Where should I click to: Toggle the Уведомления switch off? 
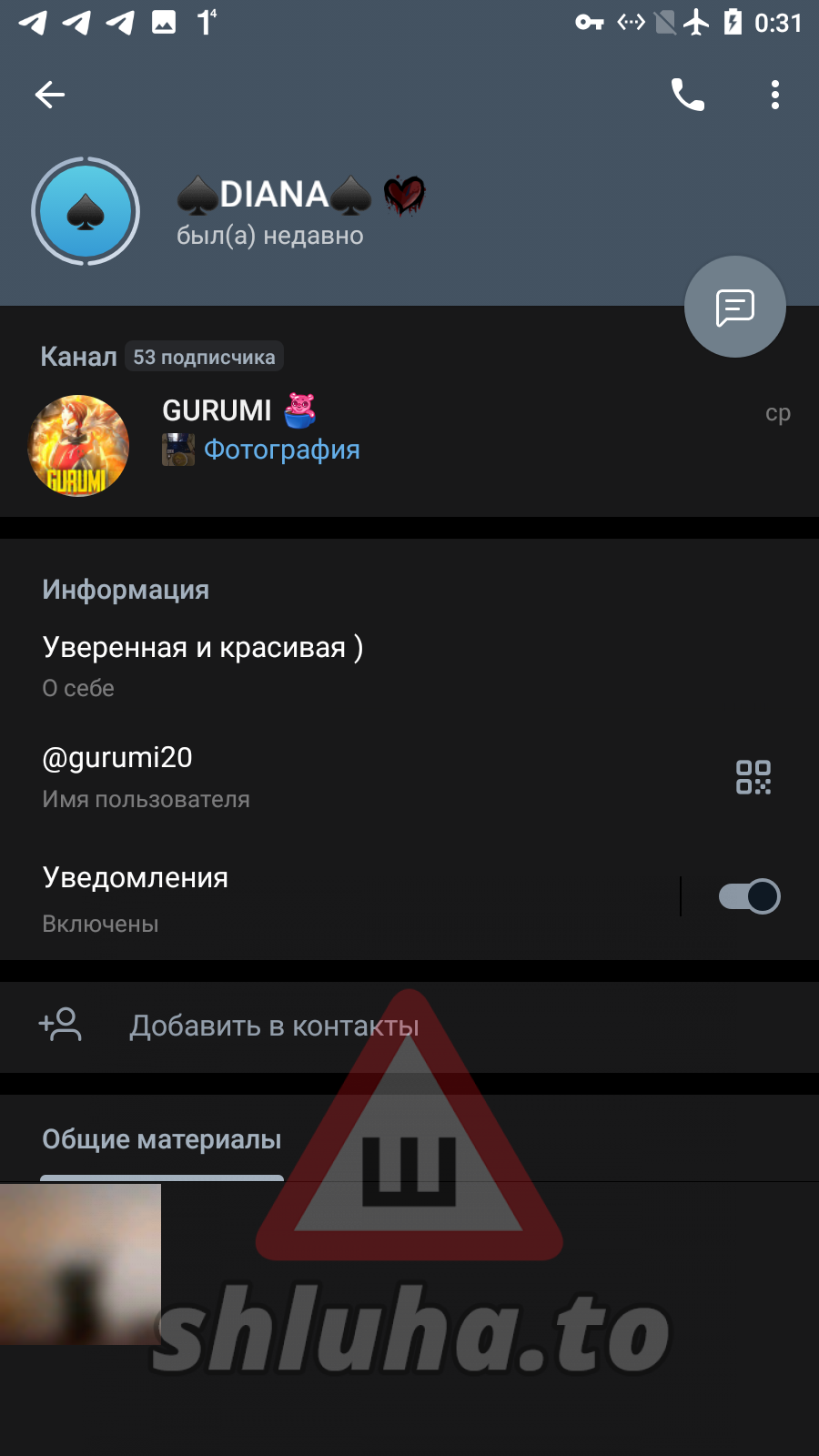pos(748,896)
